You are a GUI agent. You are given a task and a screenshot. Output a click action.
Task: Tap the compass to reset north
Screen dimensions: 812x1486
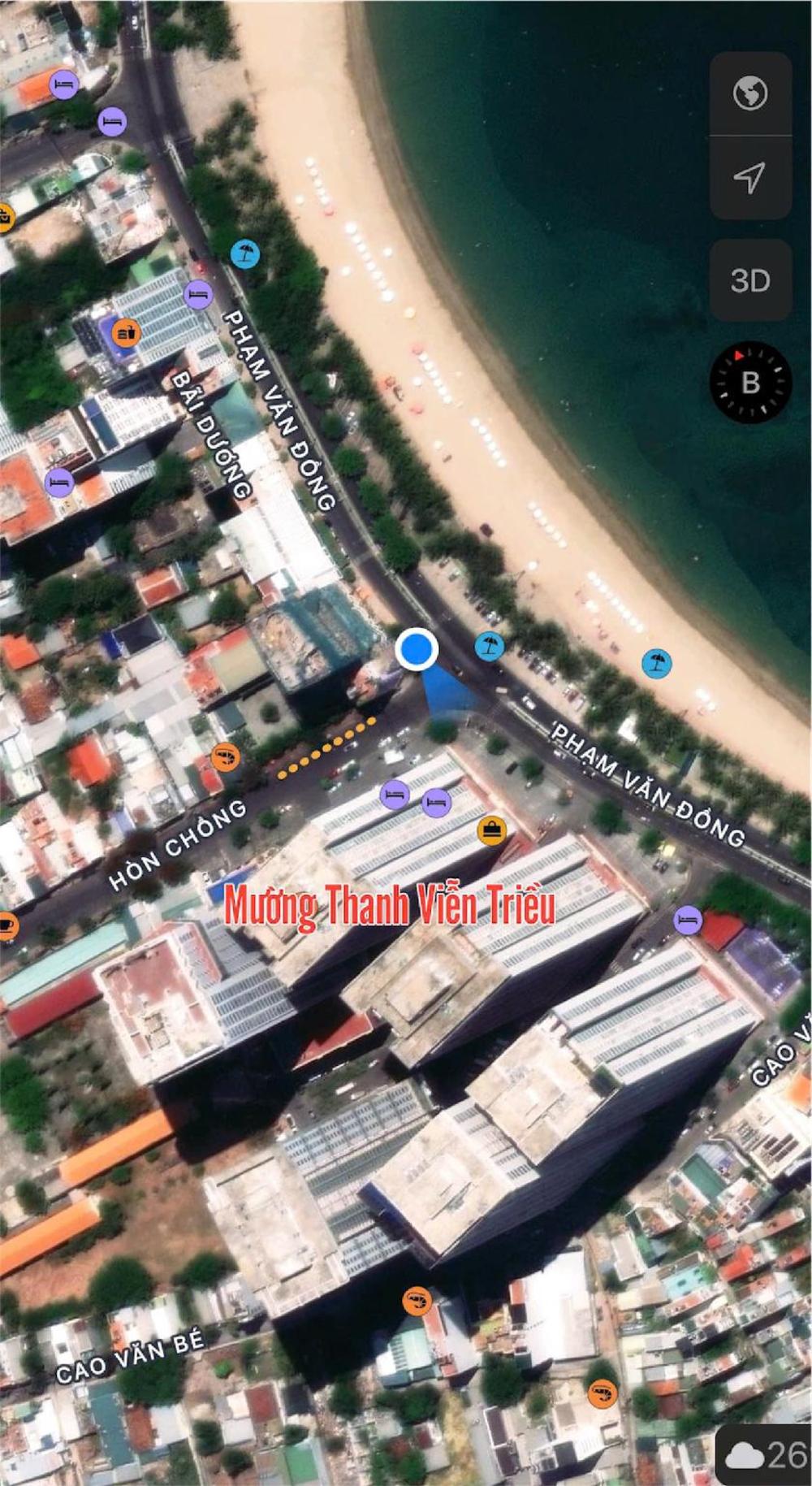pos(750,383)
